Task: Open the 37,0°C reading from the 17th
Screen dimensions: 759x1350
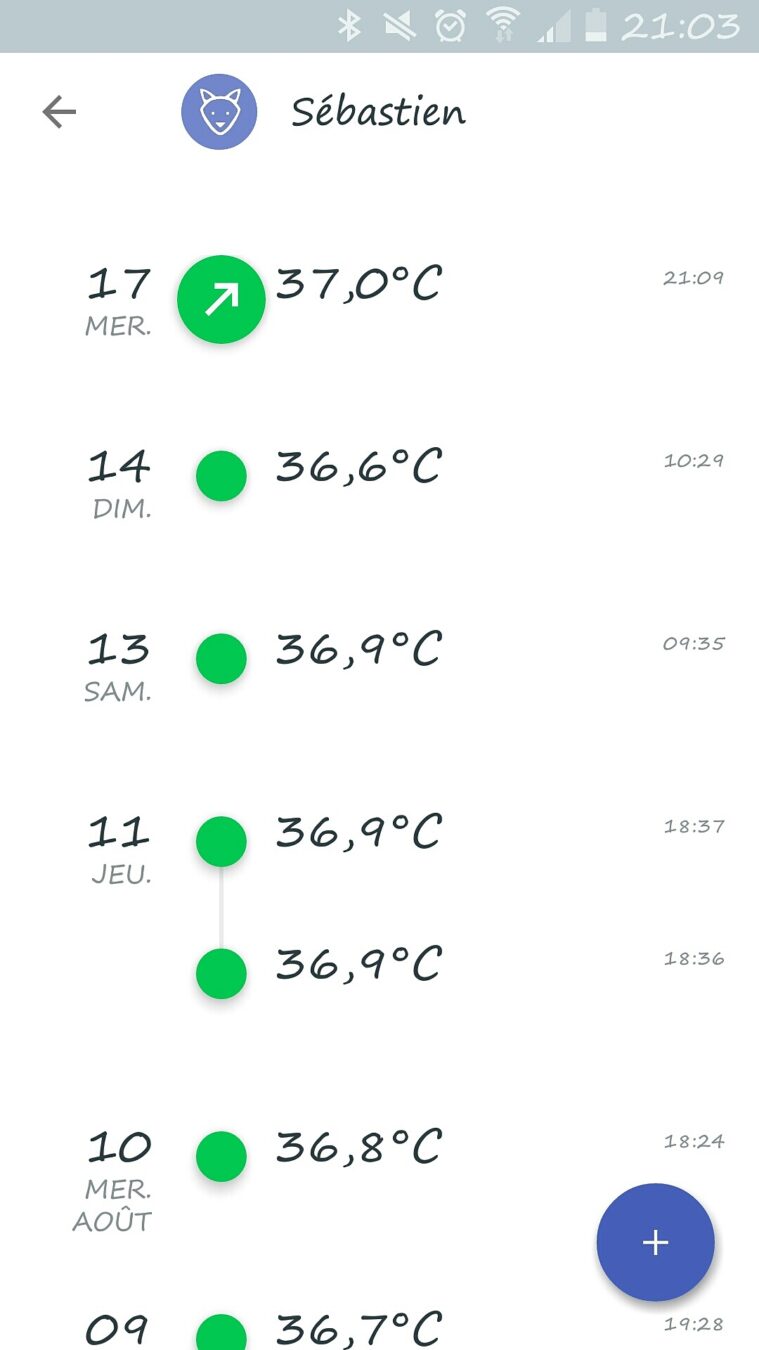Action: click(x=357, y=284)
